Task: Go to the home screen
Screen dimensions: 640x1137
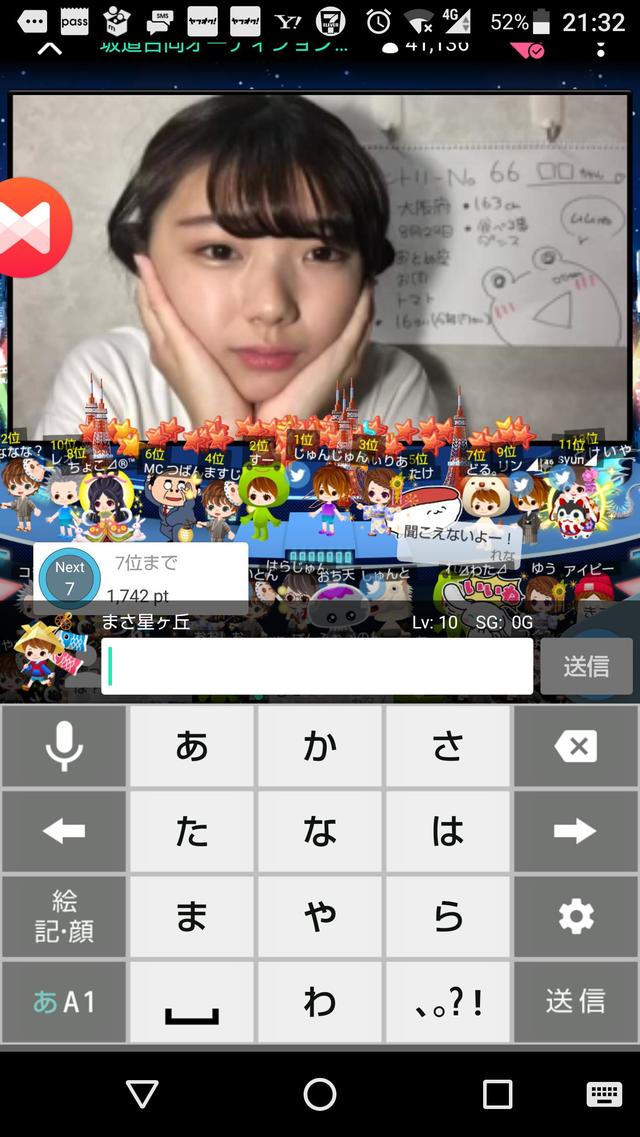Action: [320, 1094]
